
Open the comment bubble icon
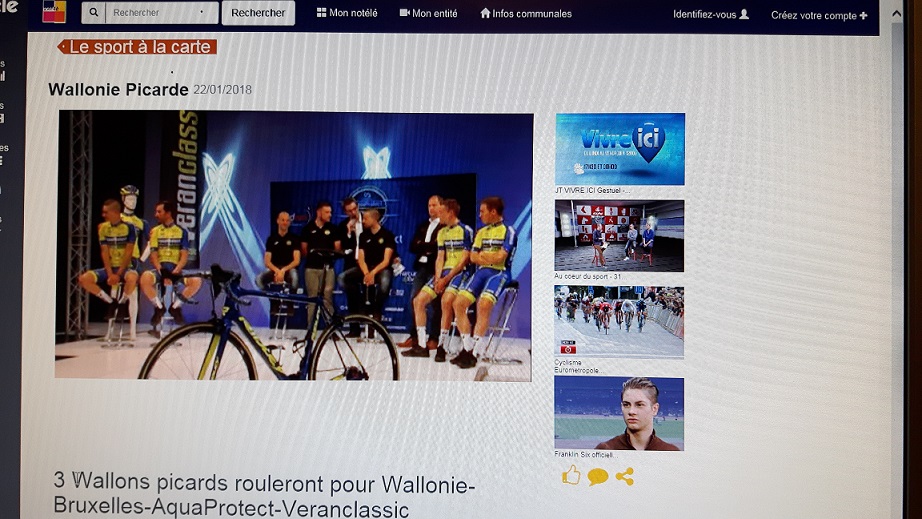click(x=598, y=477)
